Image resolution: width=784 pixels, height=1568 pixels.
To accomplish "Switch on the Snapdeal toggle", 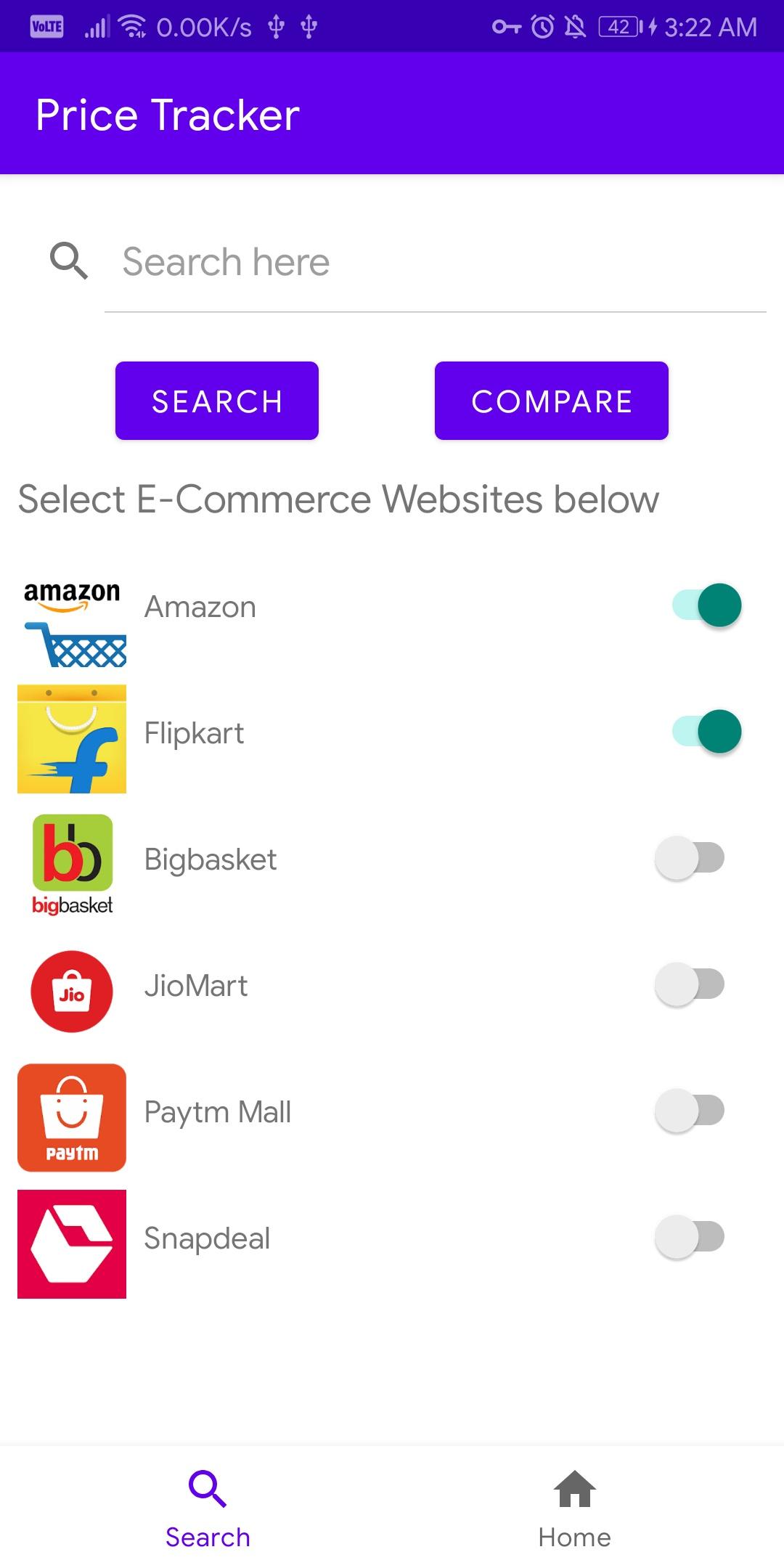I will (x=690, y=1237).
